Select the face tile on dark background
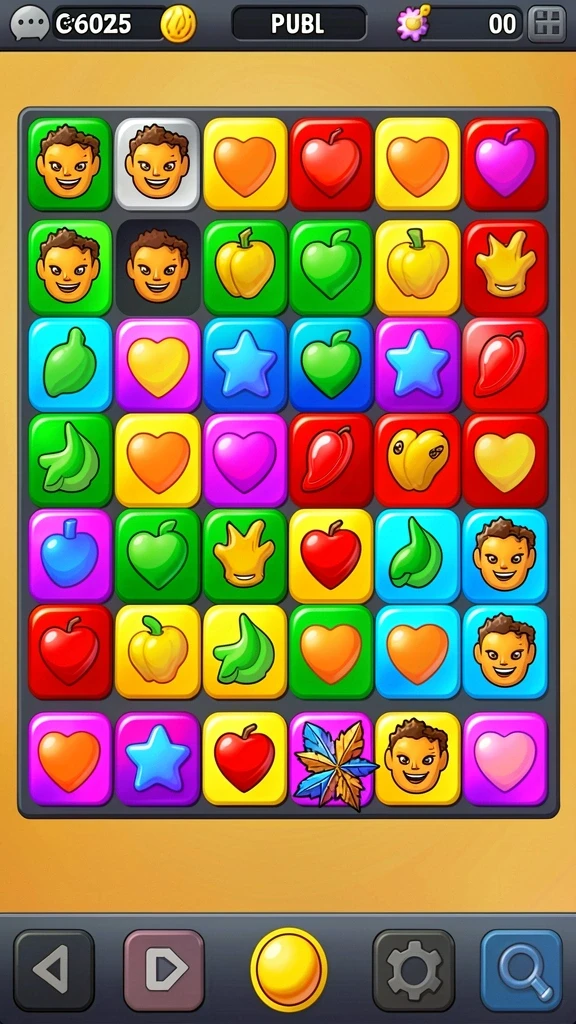This screenshot has width=576, height=1024. click(157, 267)
